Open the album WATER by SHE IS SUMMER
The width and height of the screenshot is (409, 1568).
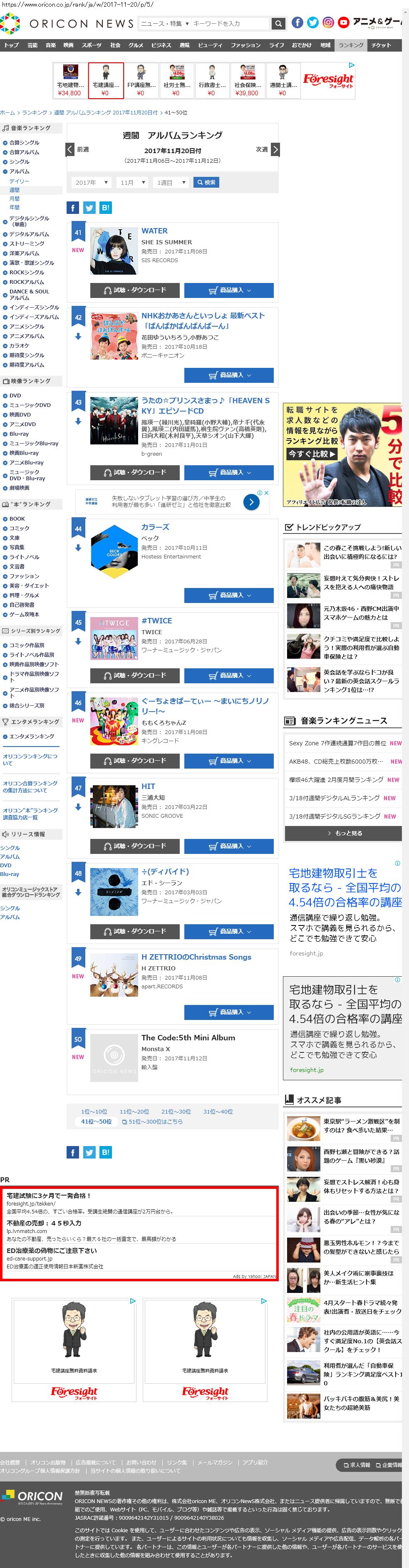[155, 231]
